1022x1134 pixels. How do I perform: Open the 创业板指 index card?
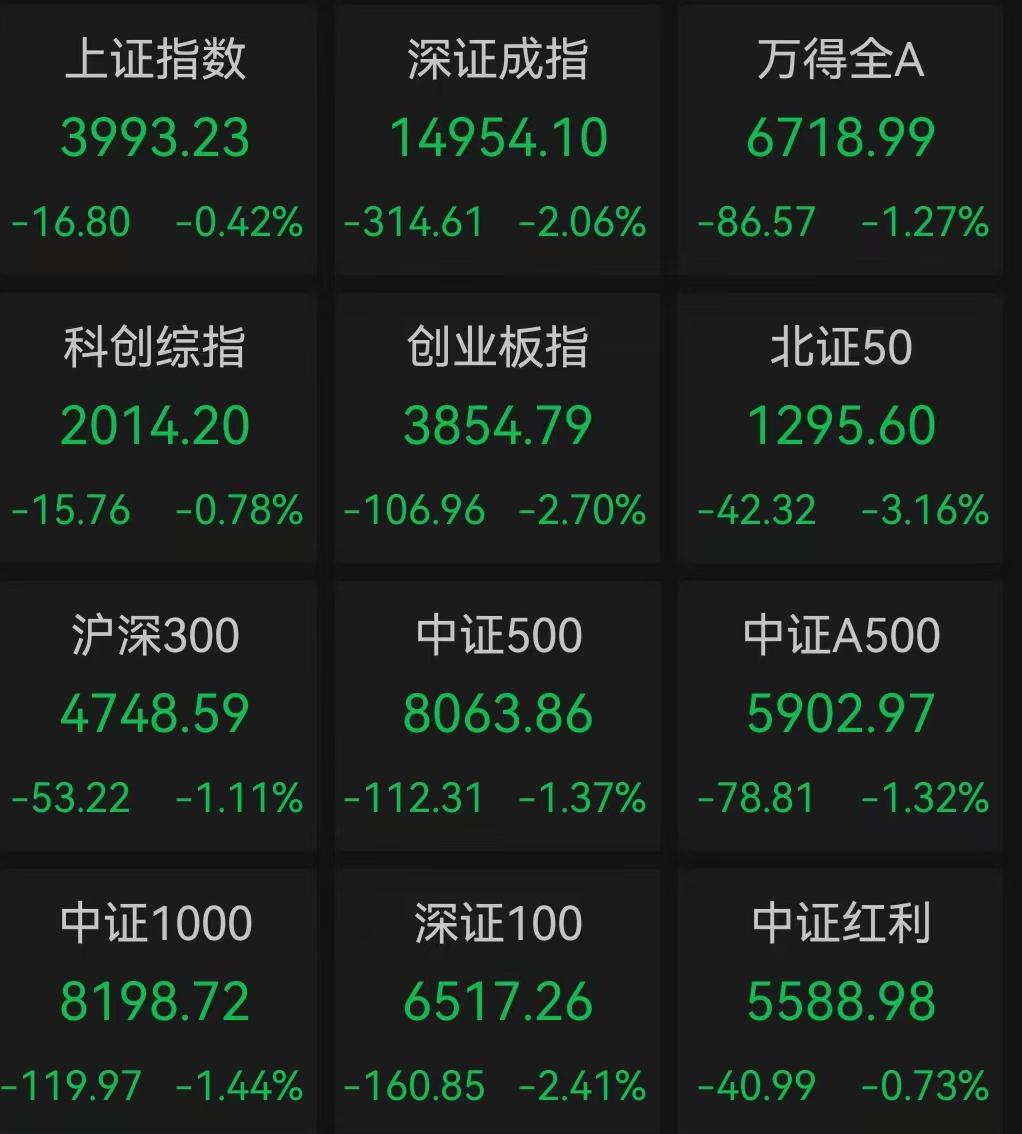click(498, 427)
